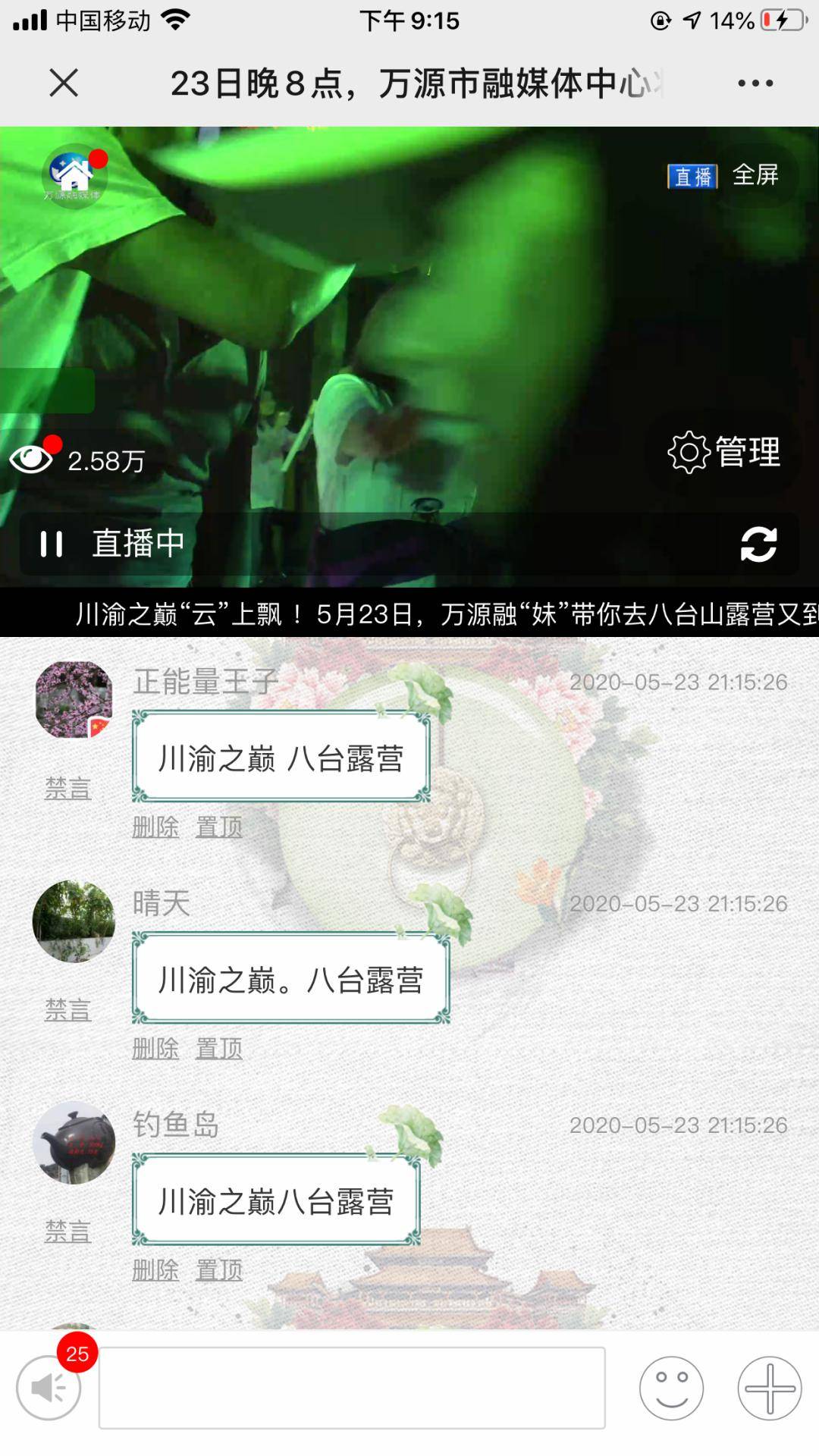Image resolution: width=819 pixels, height=1456 pixels.
Task: Mute user 正能量王子 with 禁言
Action: tap(67, 789)
